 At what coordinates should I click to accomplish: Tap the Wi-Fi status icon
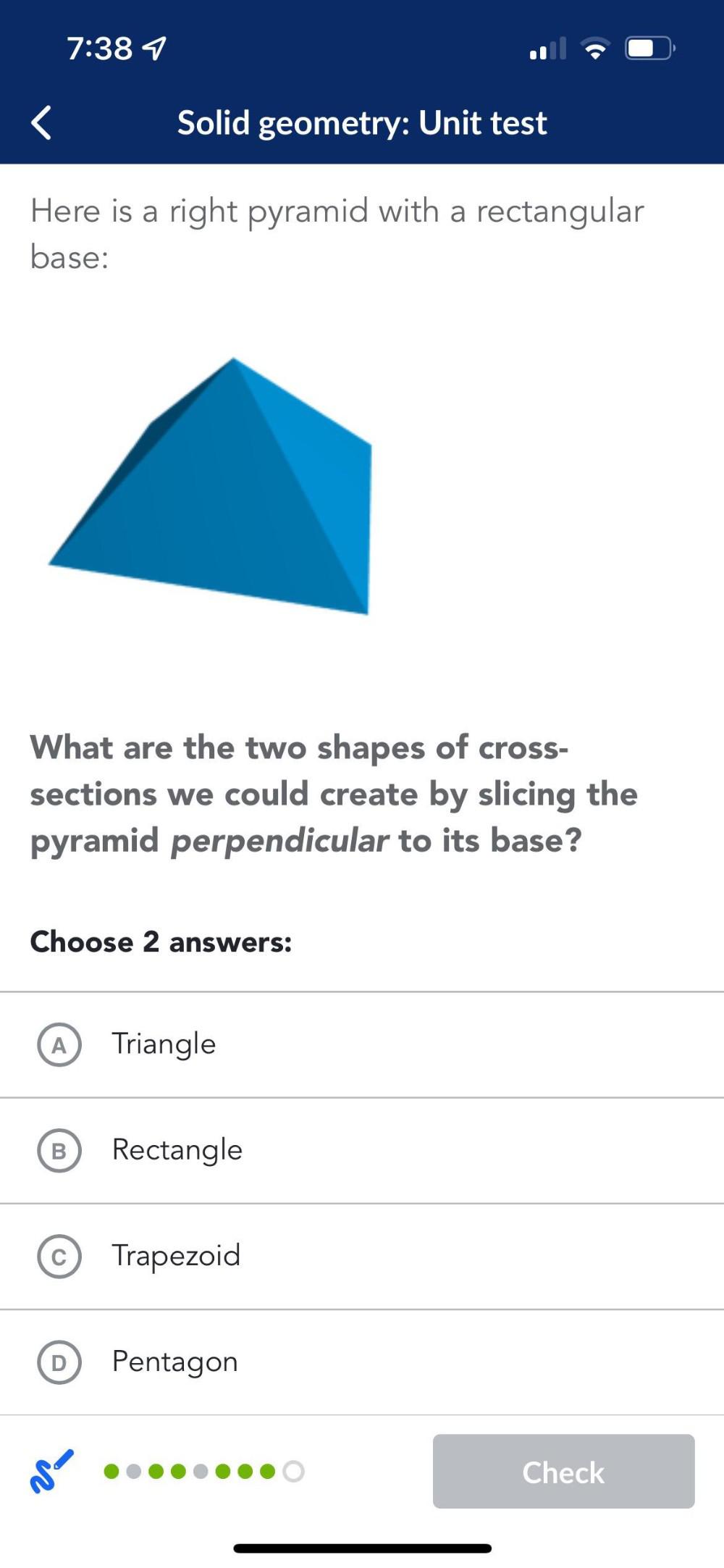[x=593, y=49]
